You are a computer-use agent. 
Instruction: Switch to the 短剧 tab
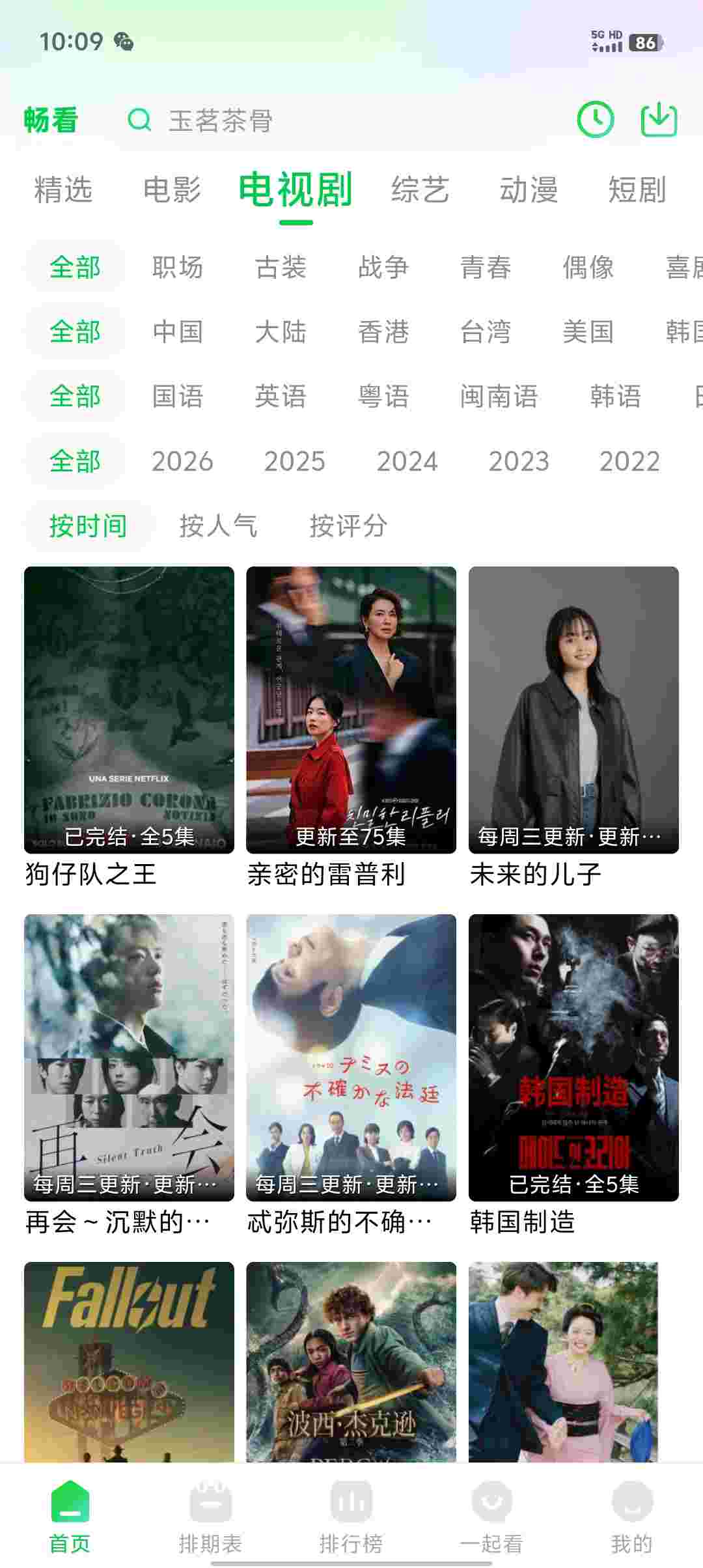point(637,190)
